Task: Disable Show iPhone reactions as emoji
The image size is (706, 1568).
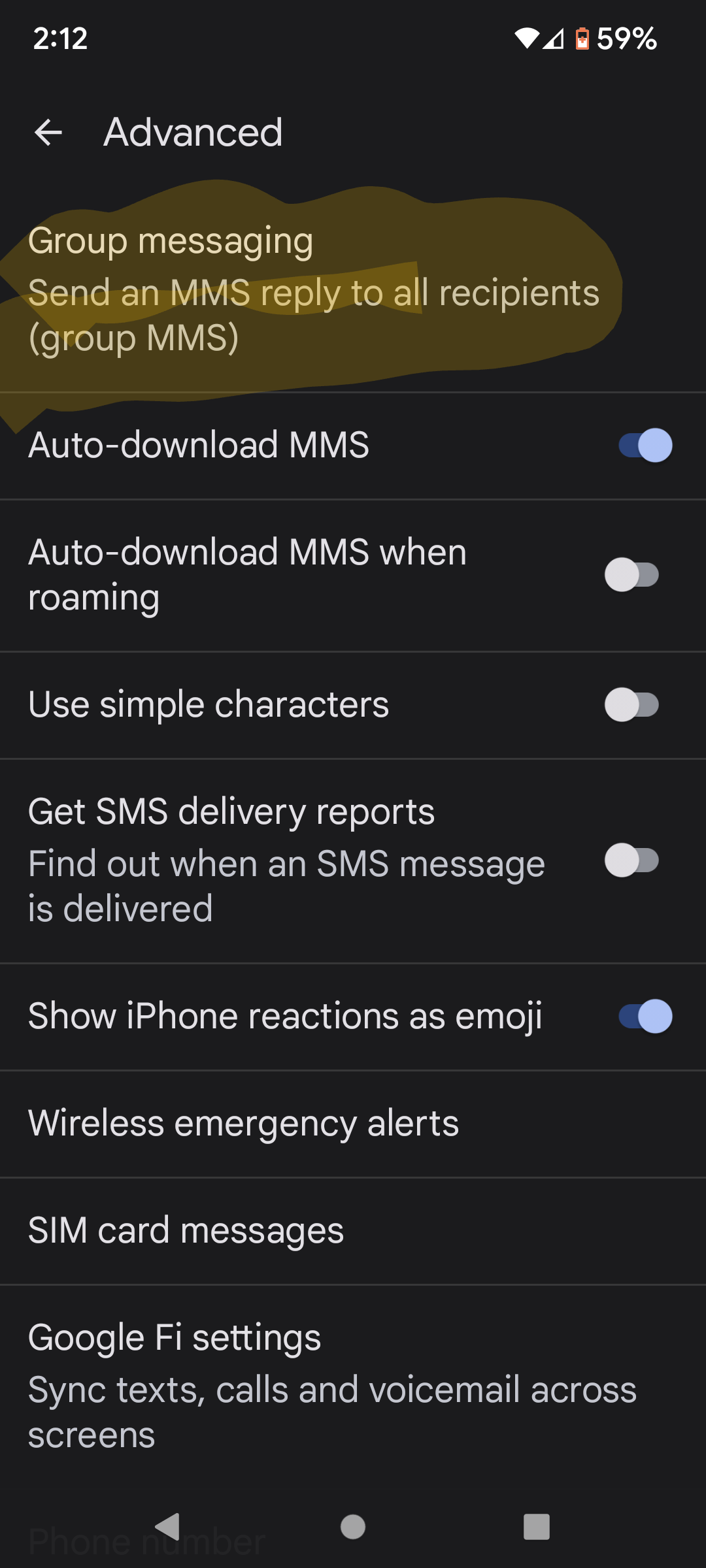Action: click(x=645, y=1017)
